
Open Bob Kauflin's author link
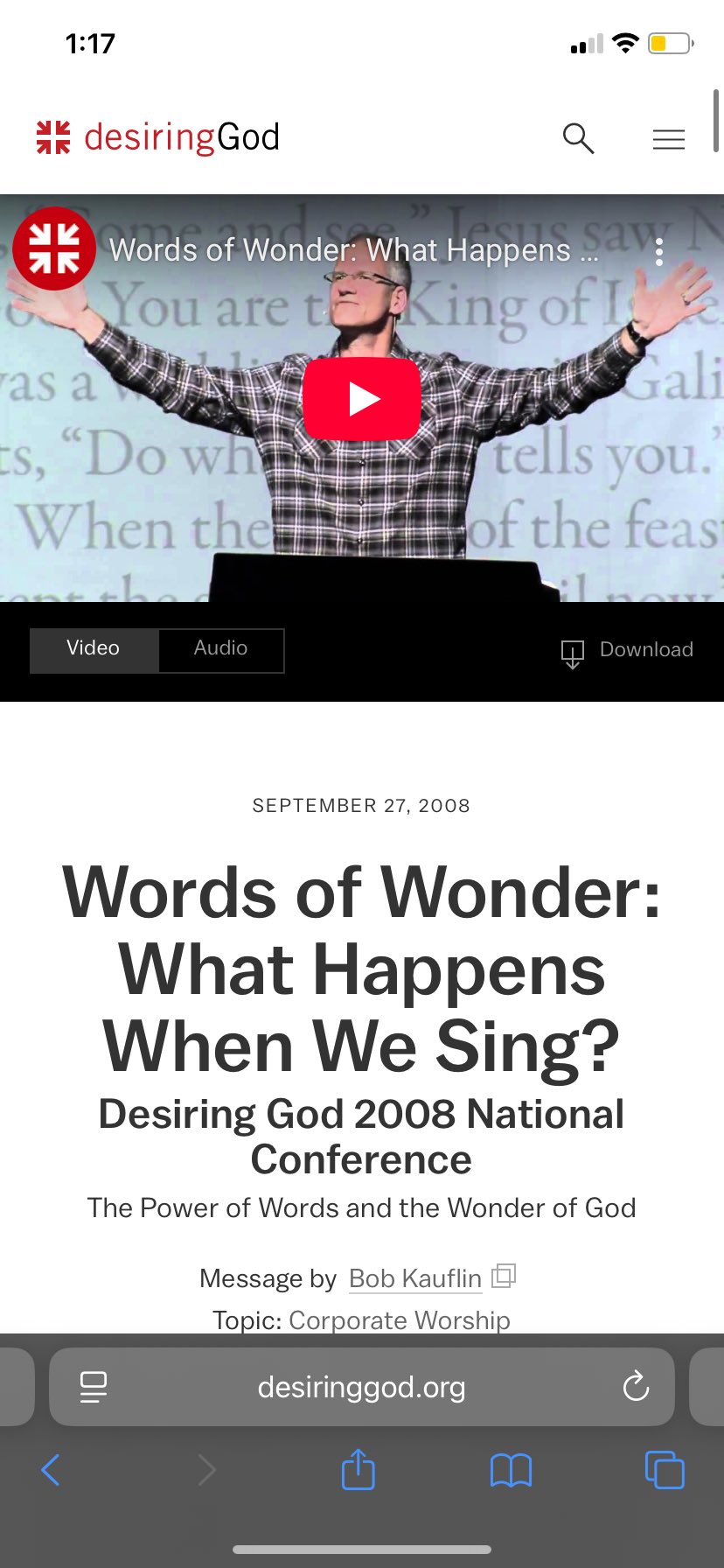pyautogui.click(x=415, y=1278)
